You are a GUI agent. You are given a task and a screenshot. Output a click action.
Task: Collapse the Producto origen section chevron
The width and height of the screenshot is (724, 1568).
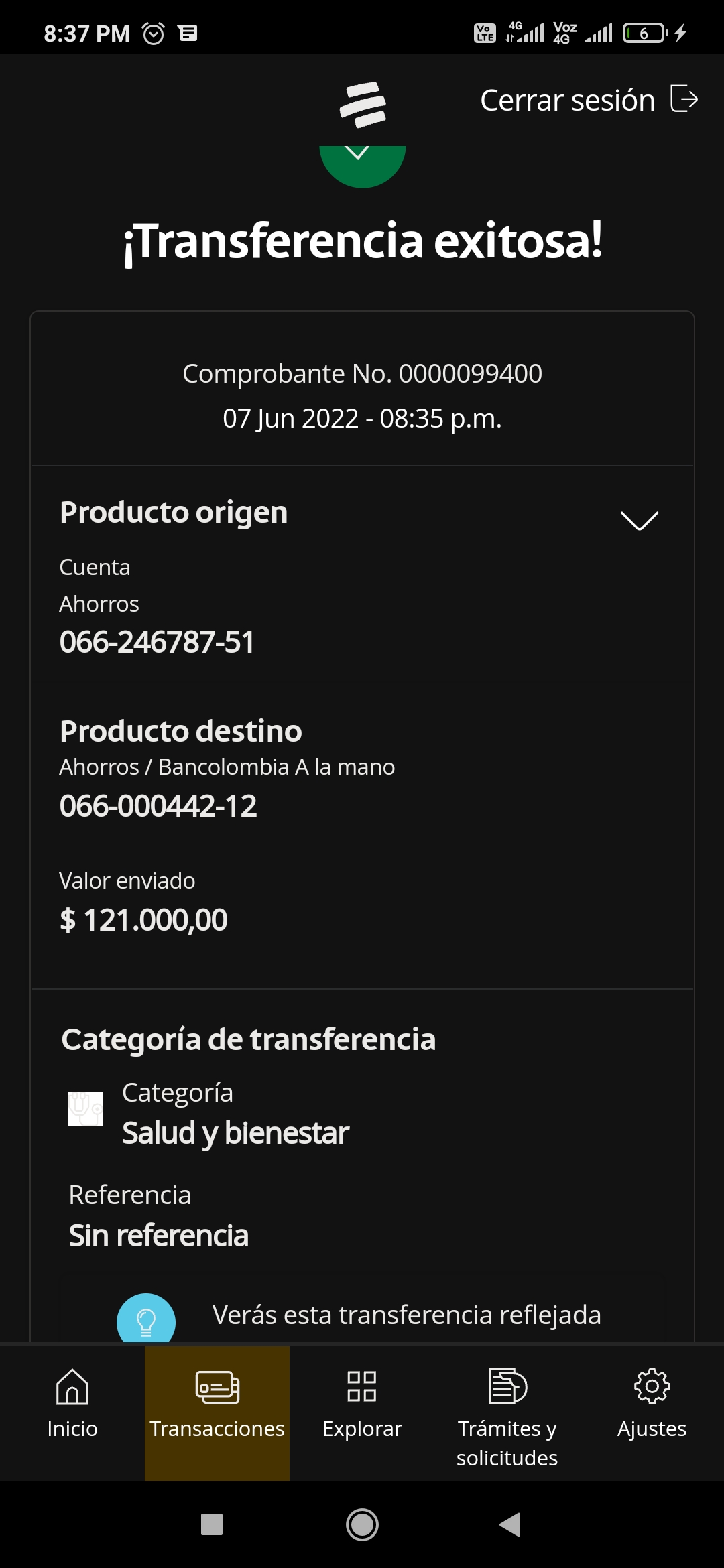coord(640,521)
